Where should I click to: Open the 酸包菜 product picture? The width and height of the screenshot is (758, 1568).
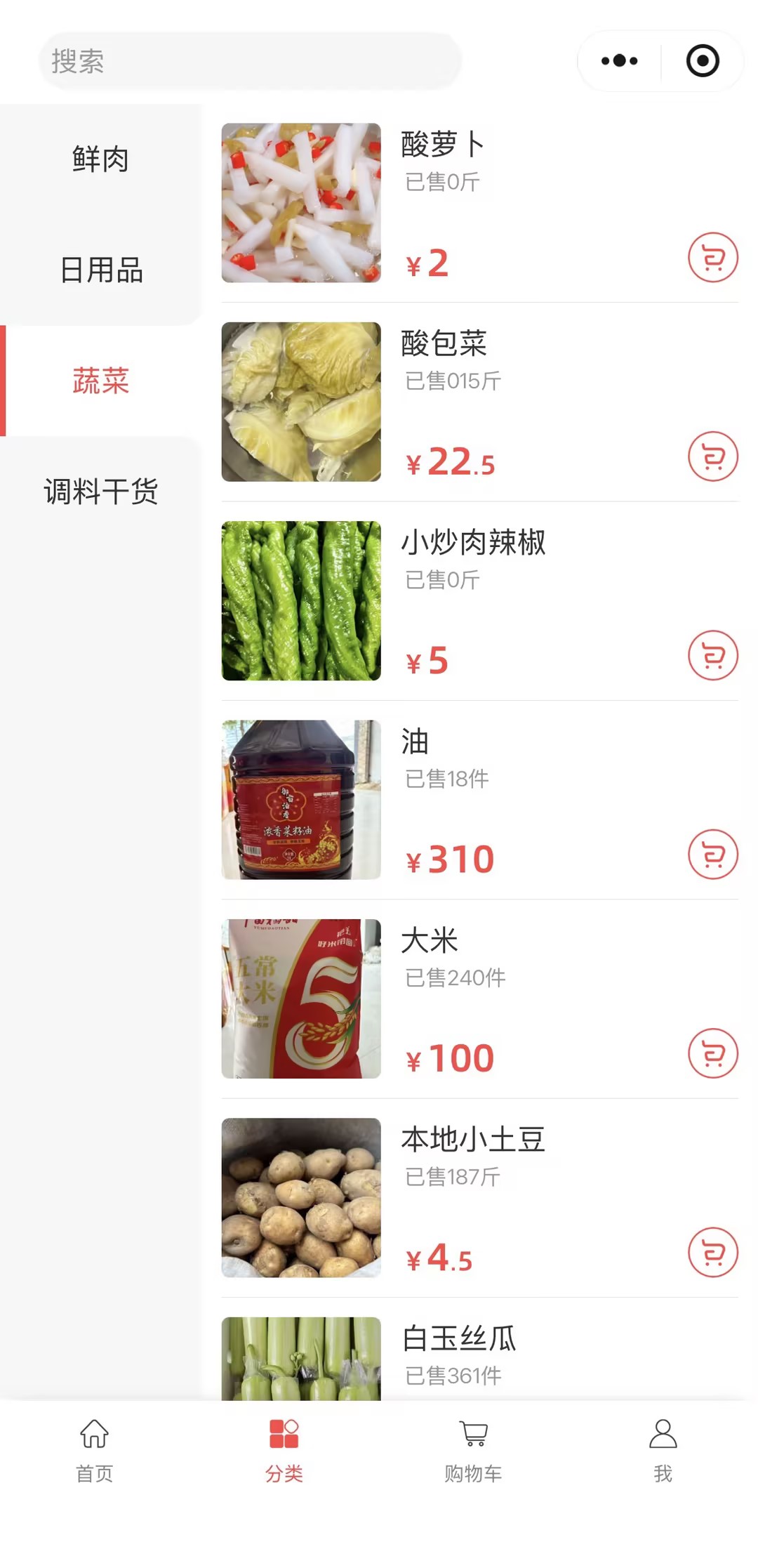tap(301, 402)
